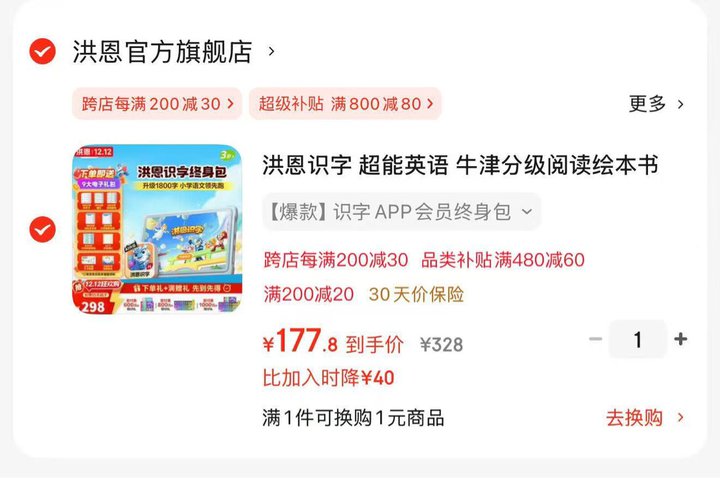
Task: Open the 洪恩识字 超能英语 product title
Action: (460, 165)
